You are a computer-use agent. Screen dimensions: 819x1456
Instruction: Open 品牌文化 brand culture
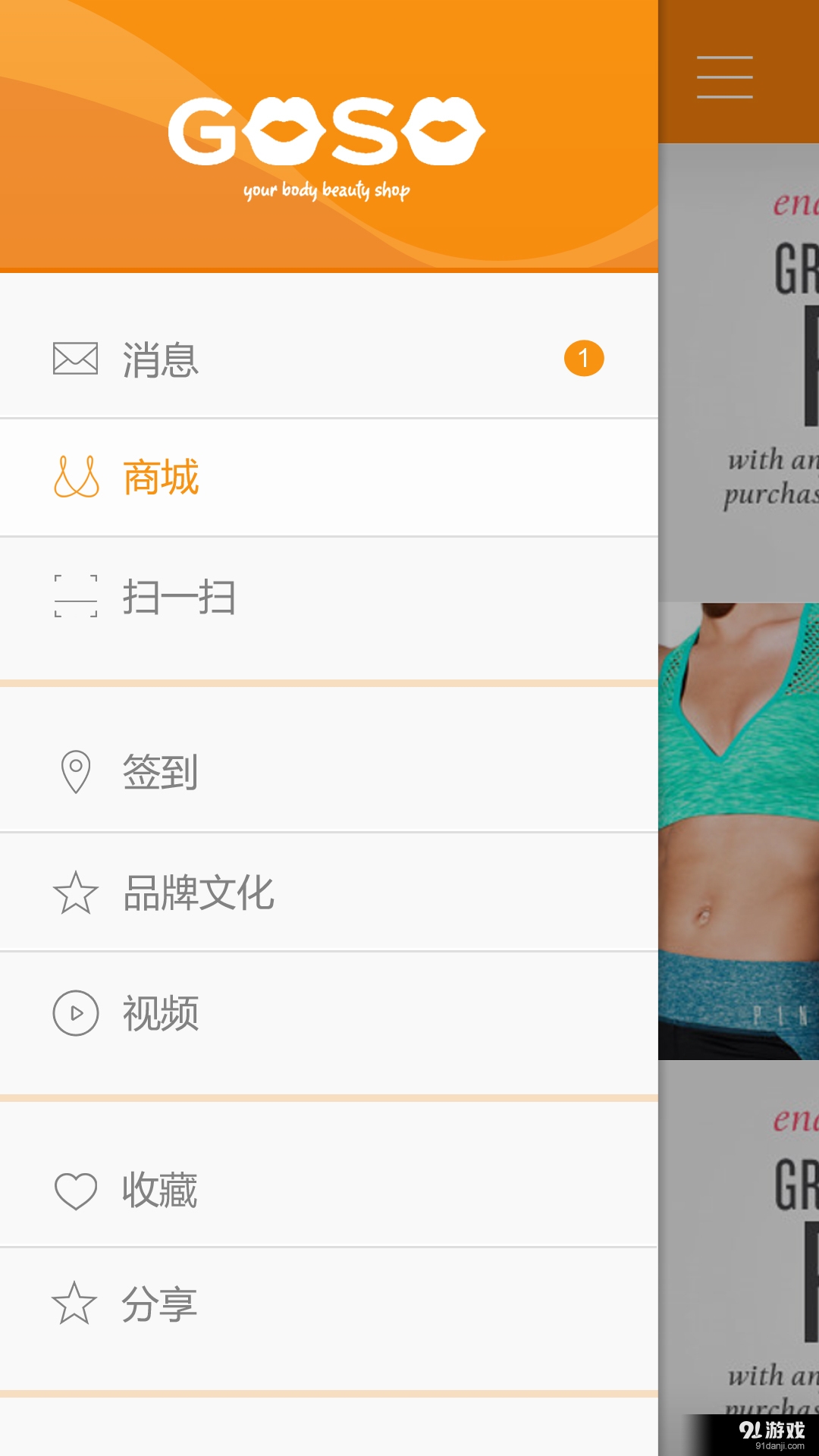point(328,893)
